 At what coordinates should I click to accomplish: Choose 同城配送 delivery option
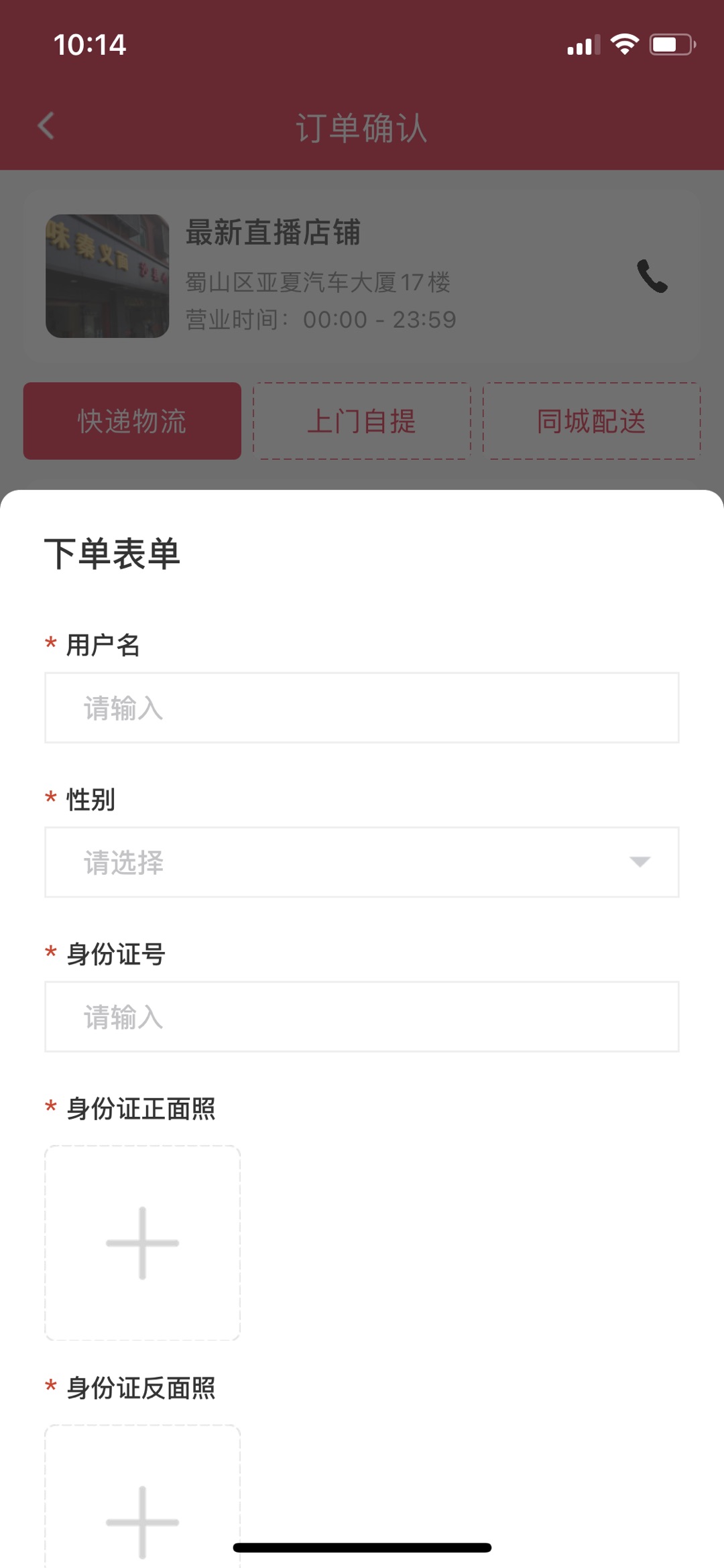(x=591, y=421)
